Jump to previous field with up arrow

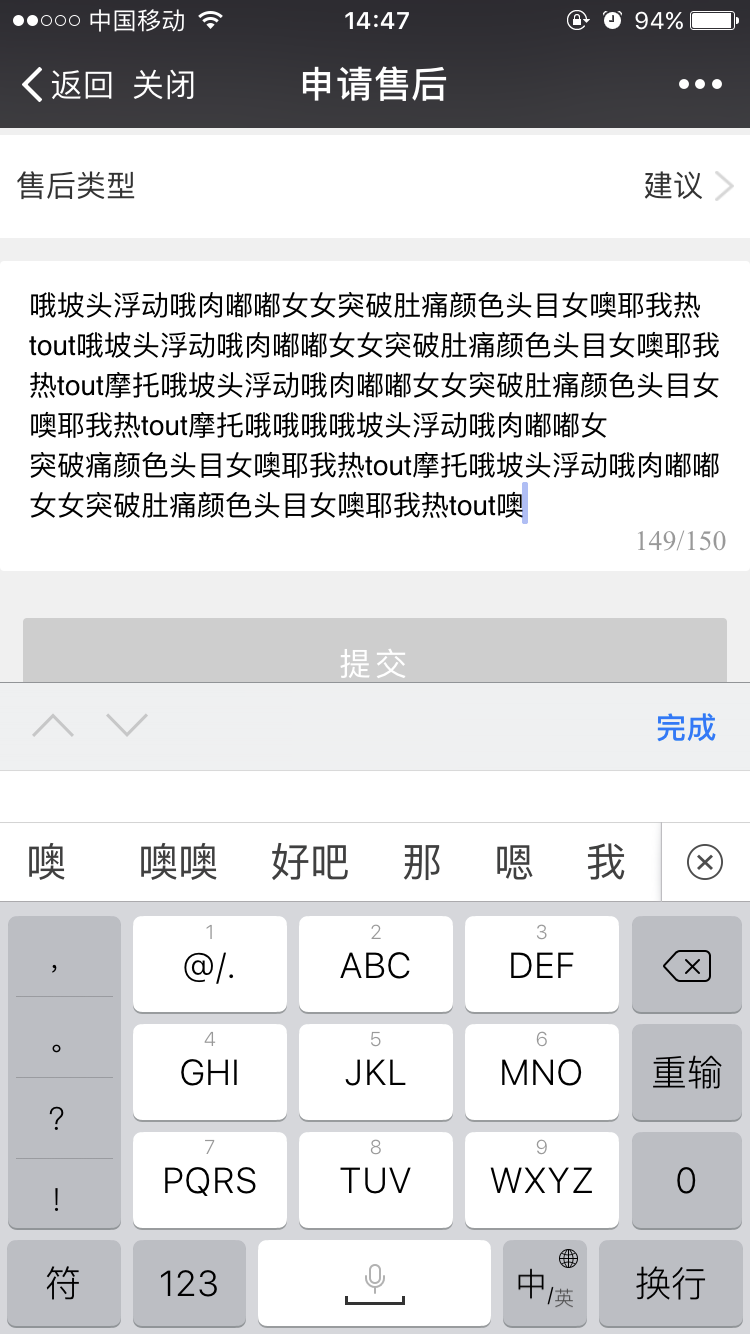pyautogui.click(x=53, y=726)
